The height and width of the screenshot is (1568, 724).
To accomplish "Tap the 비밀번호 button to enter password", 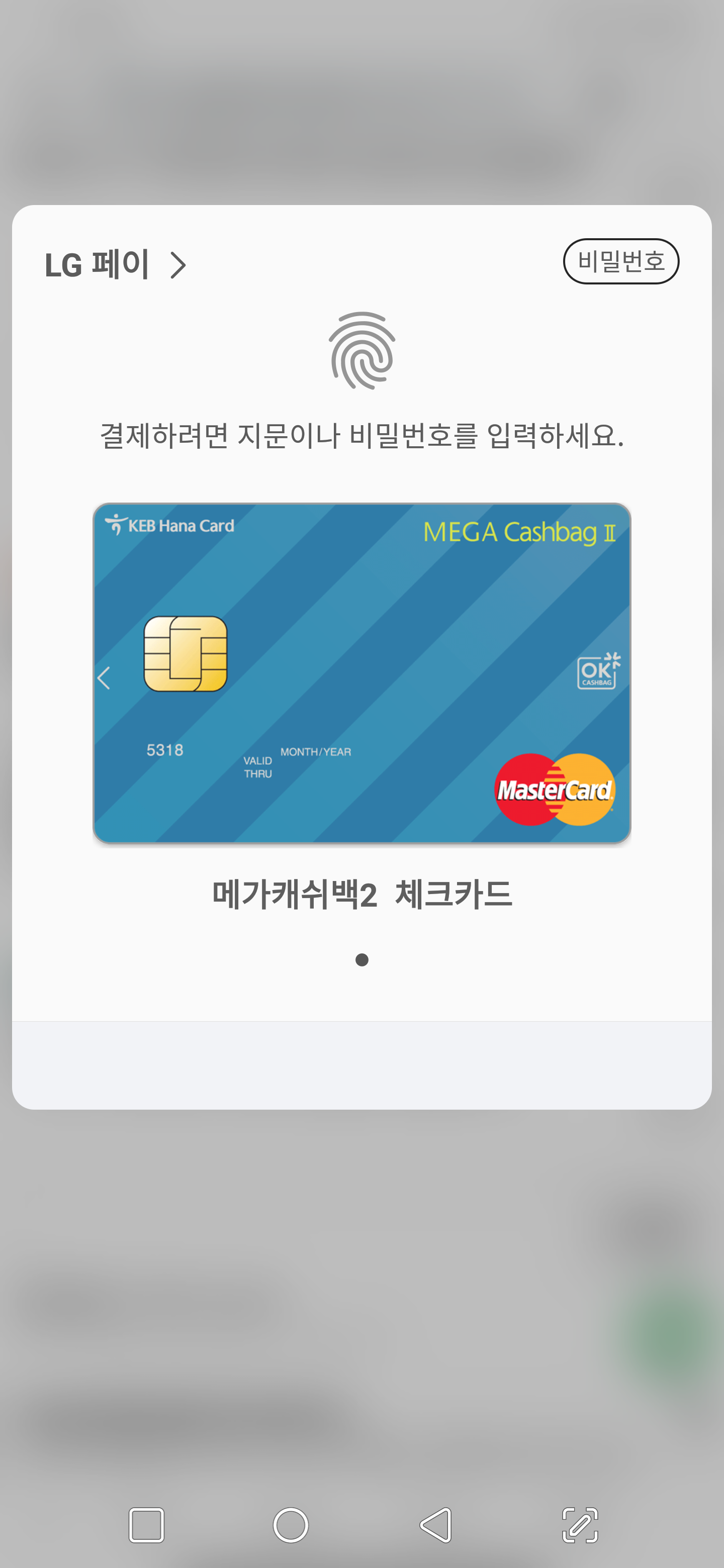I will coord(620,261).
